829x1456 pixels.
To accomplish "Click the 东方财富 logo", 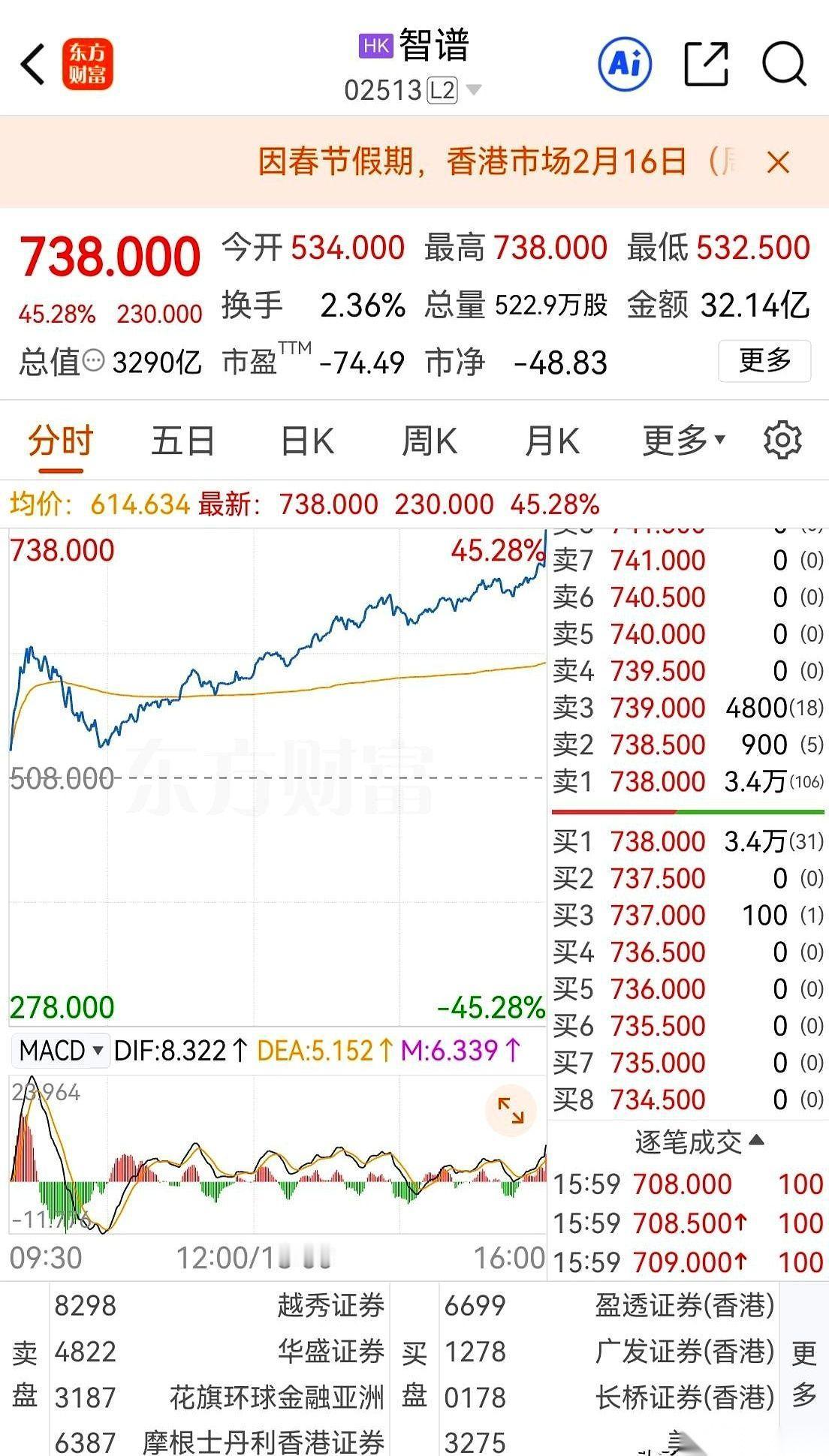I will click(86, 65).
